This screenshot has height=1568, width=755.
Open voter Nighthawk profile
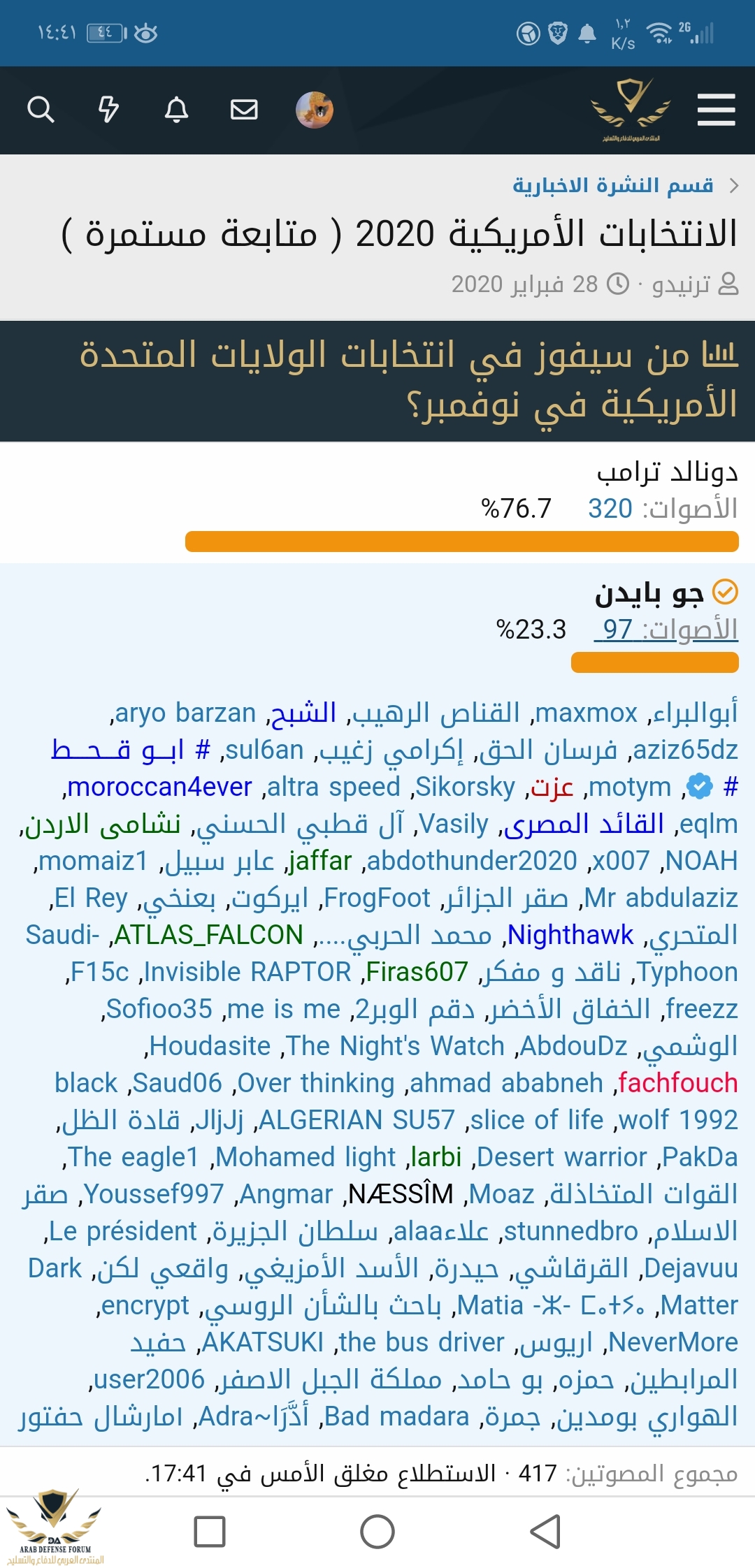point(570,935)
